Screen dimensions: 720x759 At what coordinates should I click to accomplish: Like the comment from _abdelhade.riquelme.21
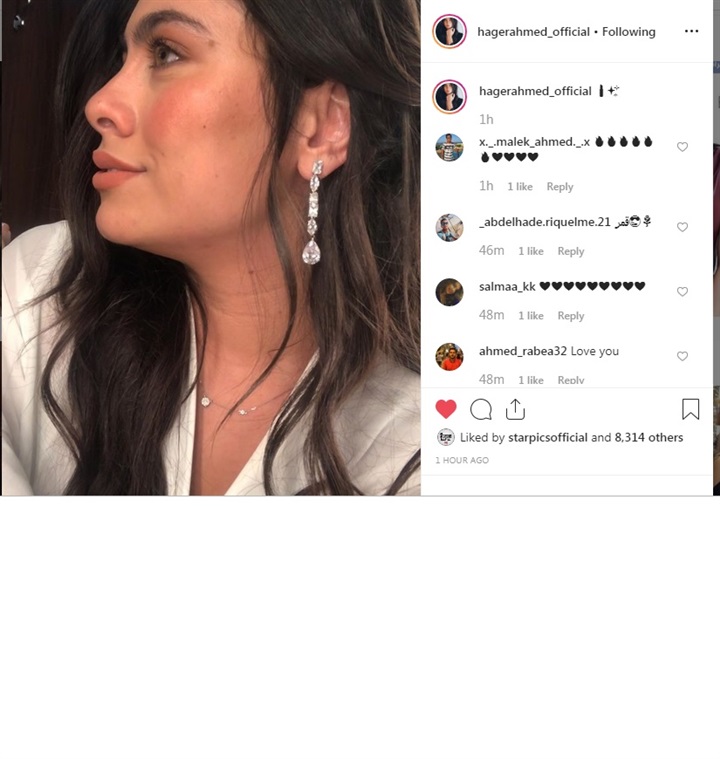tap(683, 227)
